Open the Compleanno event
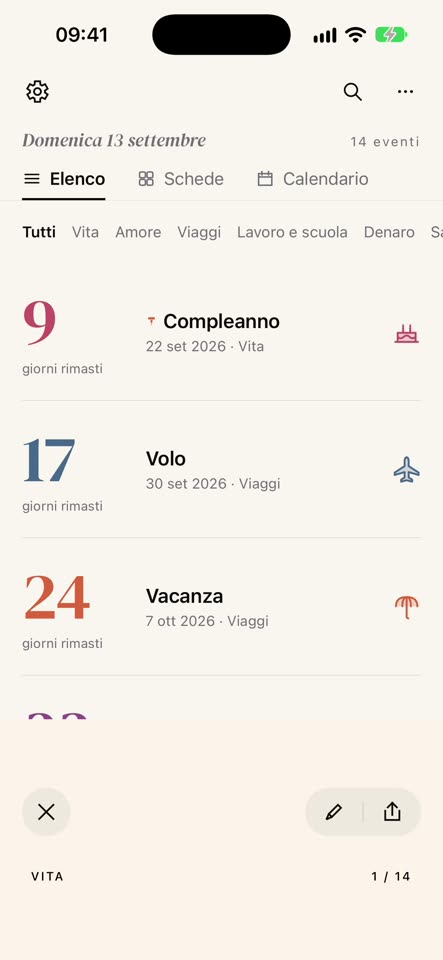 (222, 332)
